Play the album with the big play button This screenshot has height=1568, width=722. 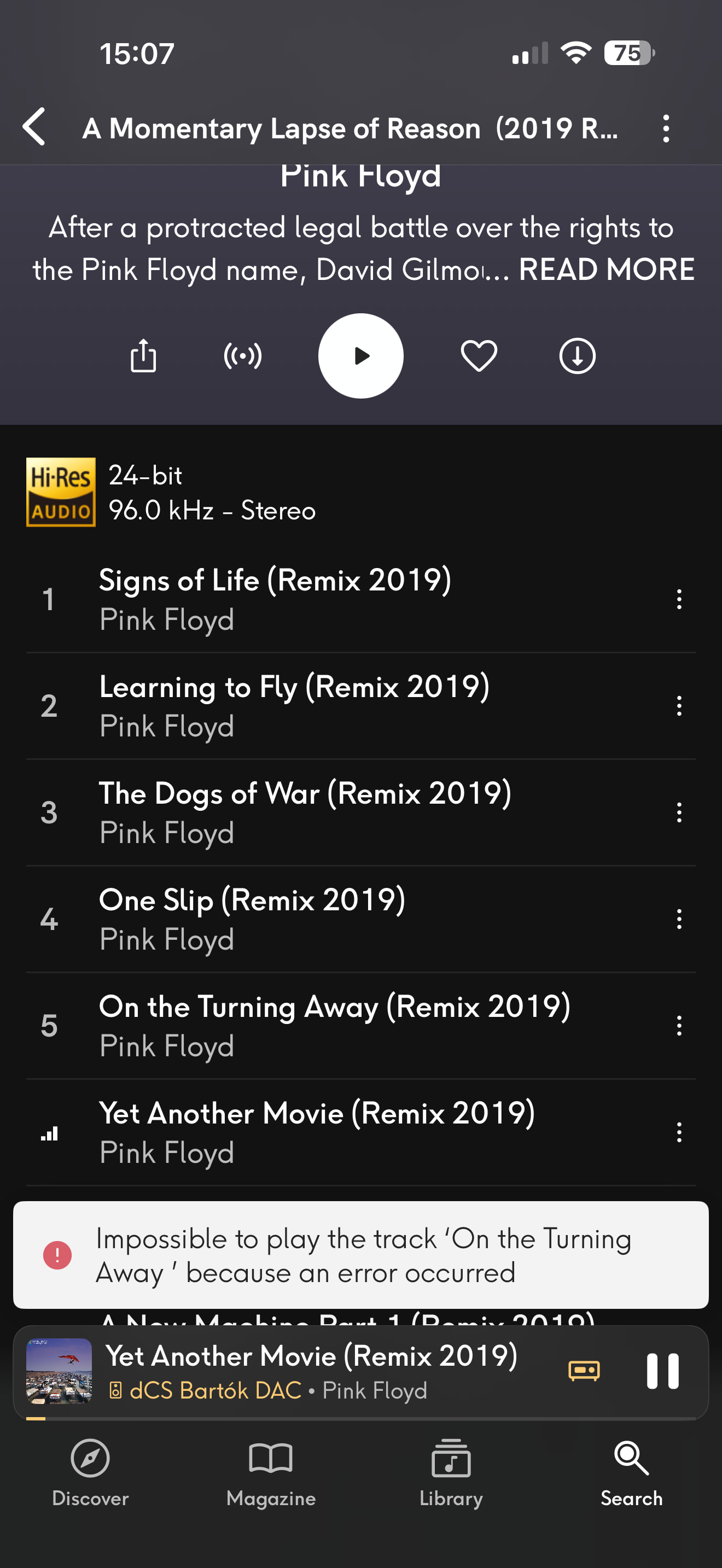361,356
